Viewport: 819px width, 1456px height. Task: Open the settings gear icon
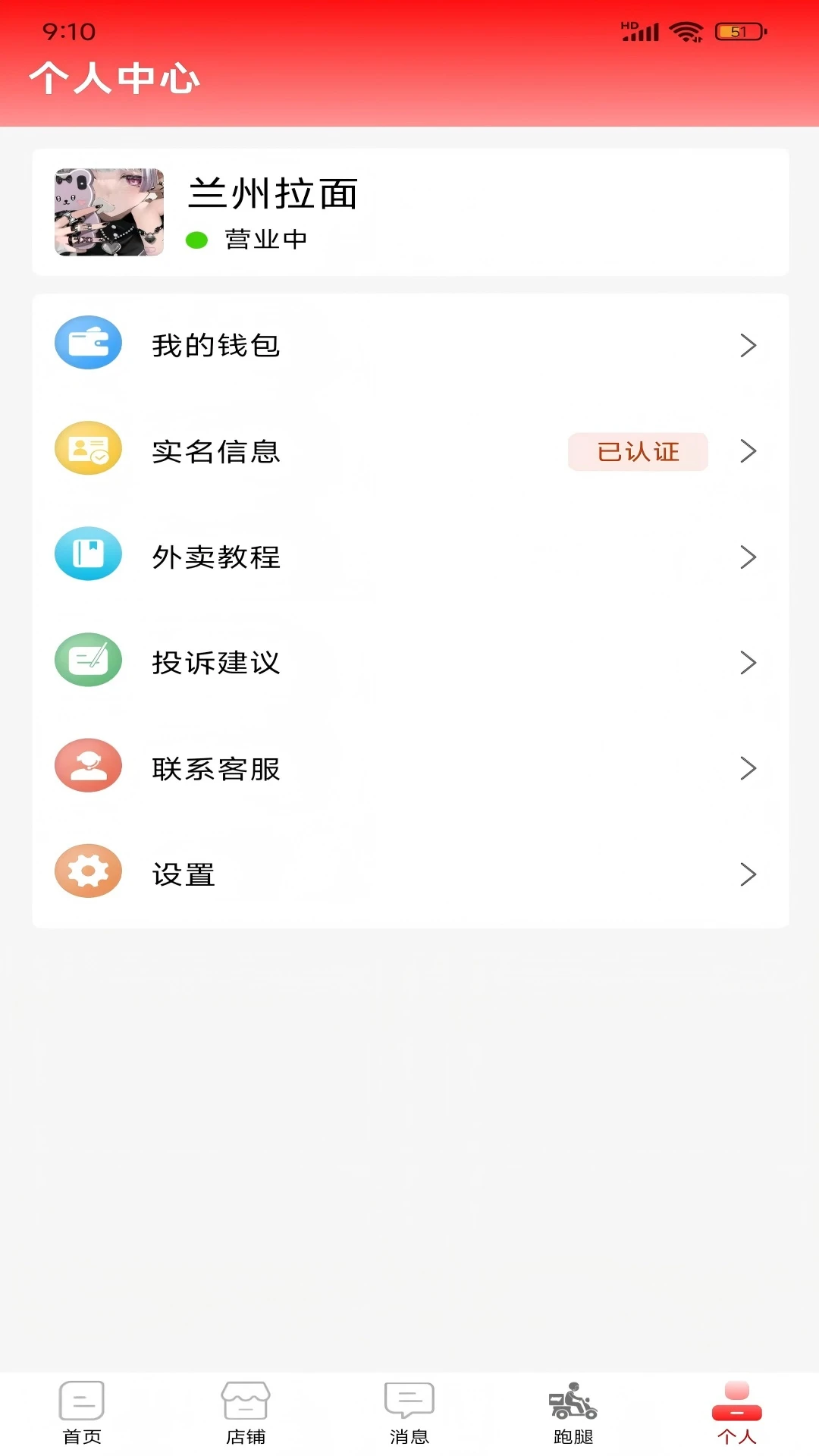[x=88, y=871]
